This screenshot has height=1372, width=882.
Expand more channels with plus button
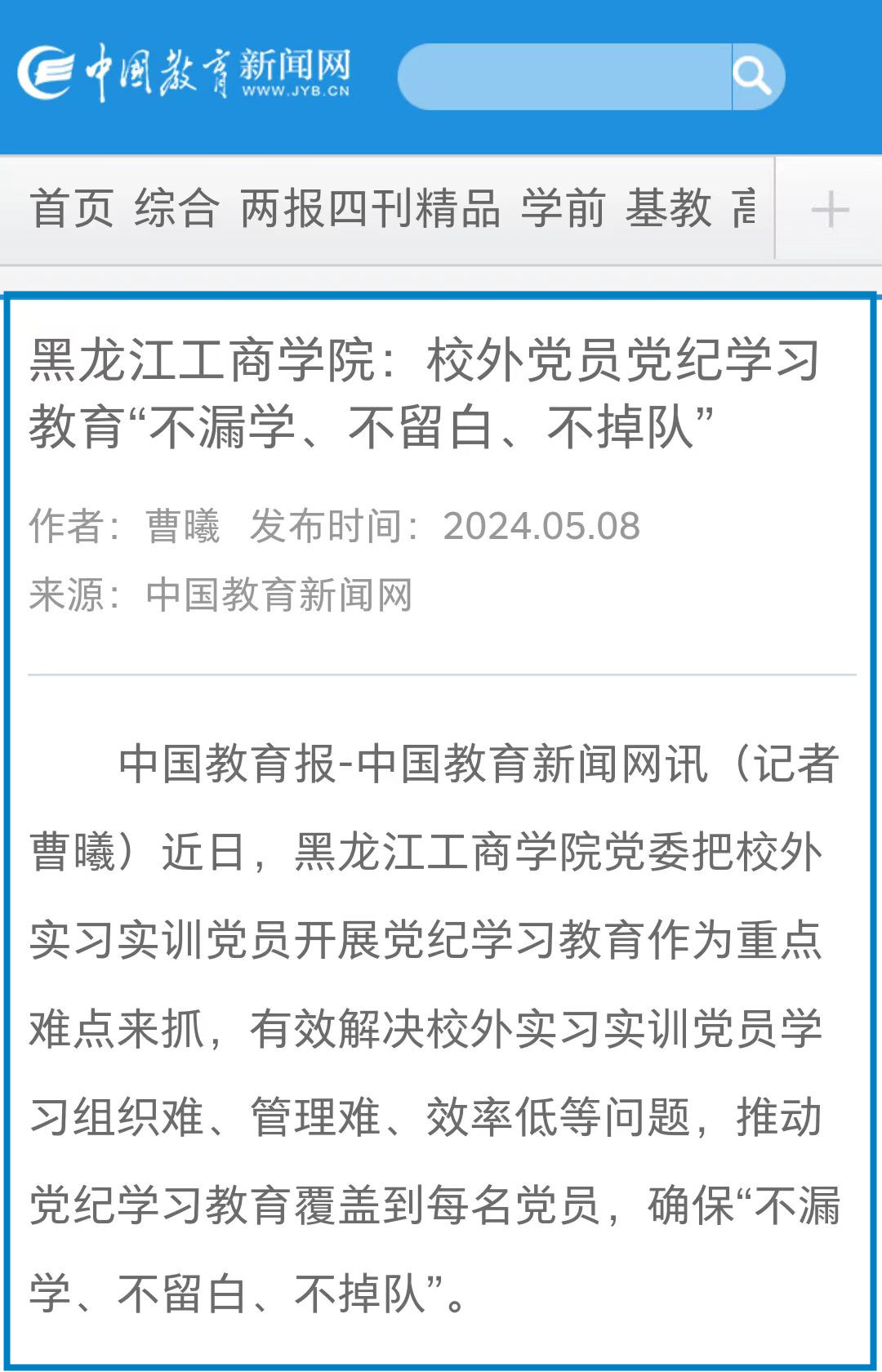830,209
